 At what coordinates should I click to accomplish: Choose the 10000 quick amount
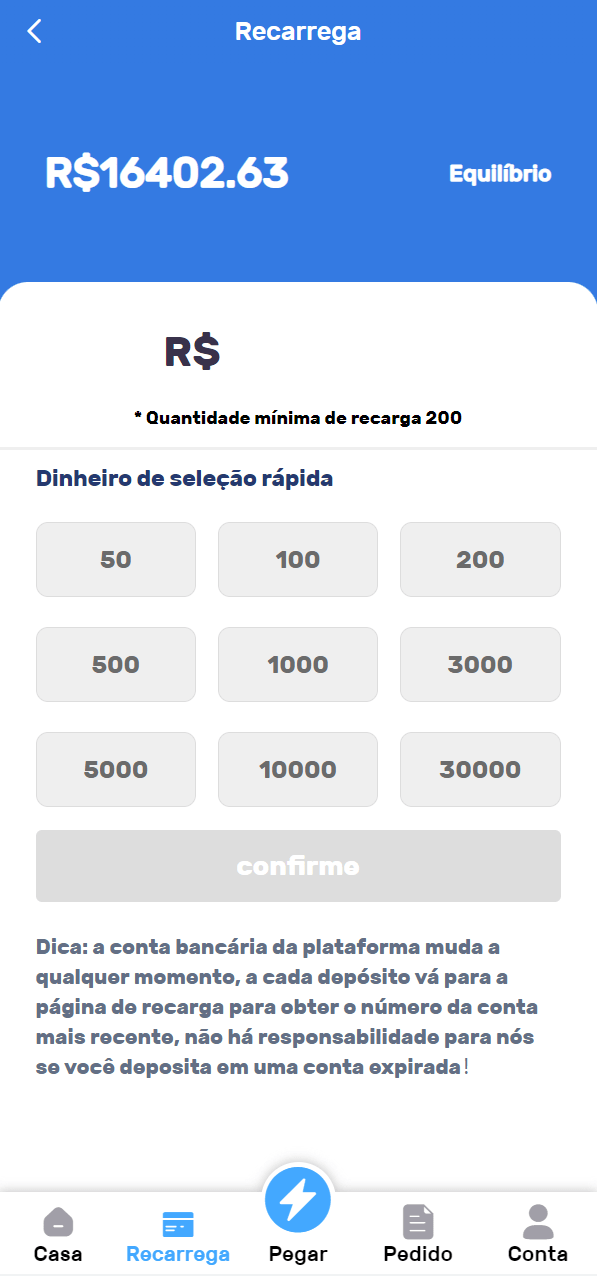298,770
